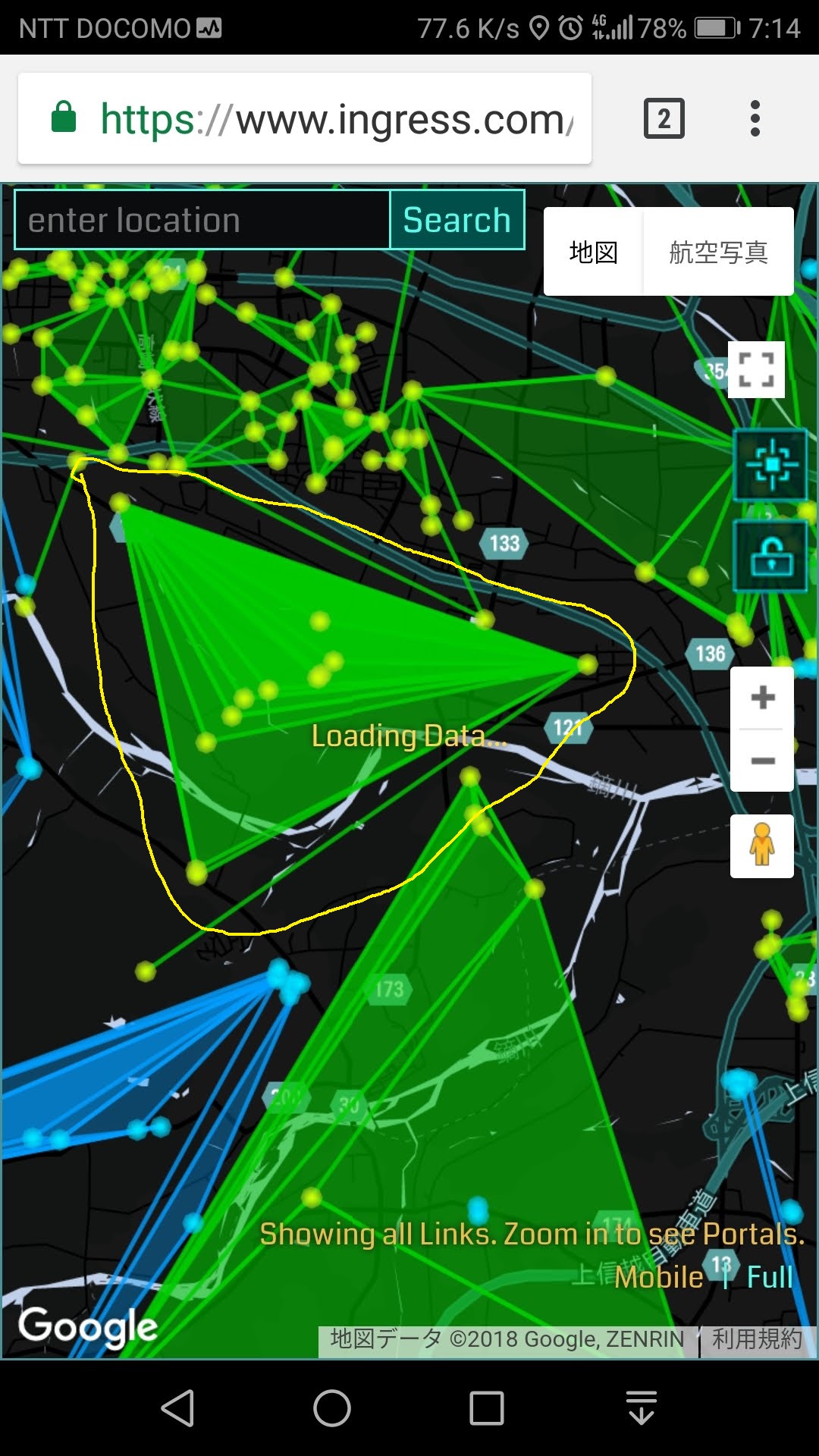Activate Street View pegman
This screenshot has height=1456, width=819.
[761, 846]
